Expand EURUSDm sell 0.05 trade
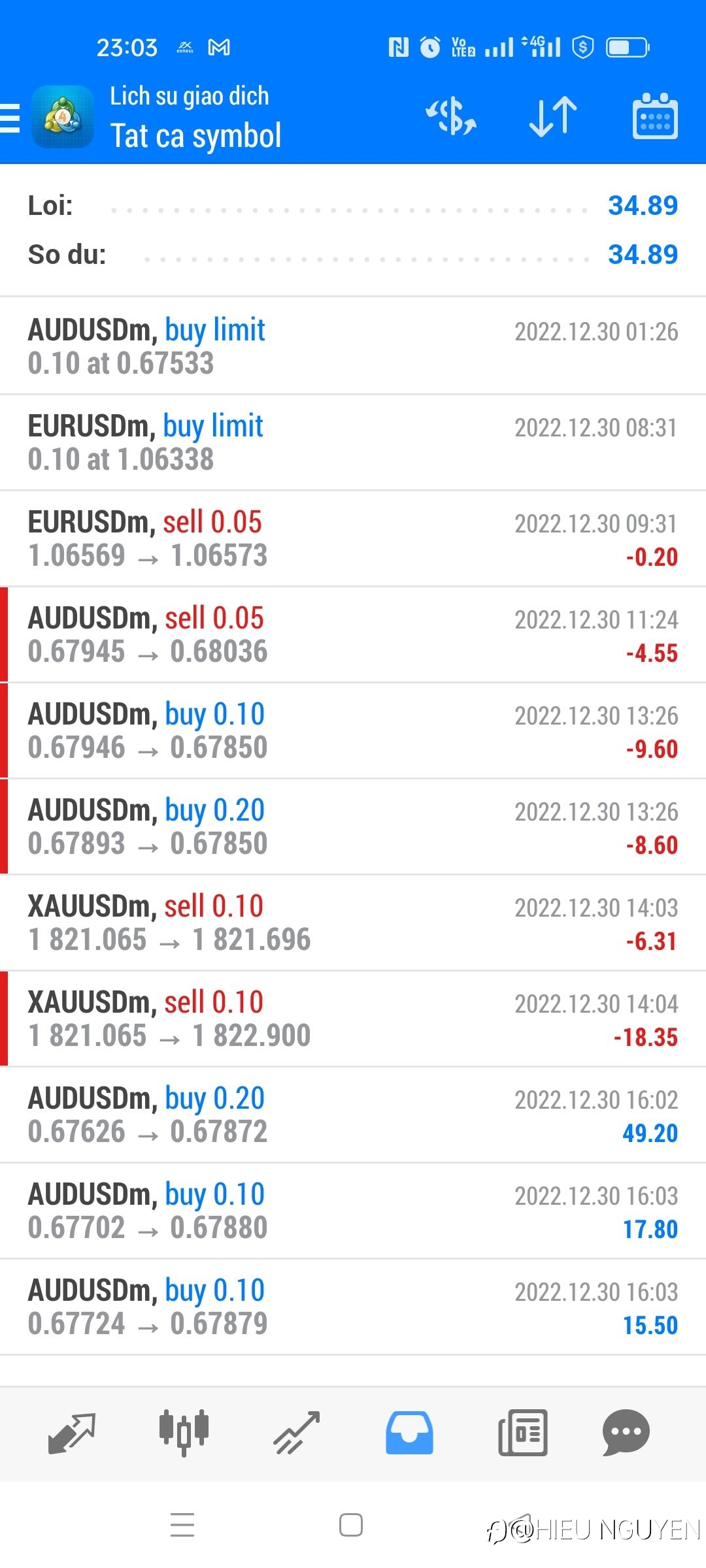Viewport: 706px width, 1568px height. tap(353, 538)
